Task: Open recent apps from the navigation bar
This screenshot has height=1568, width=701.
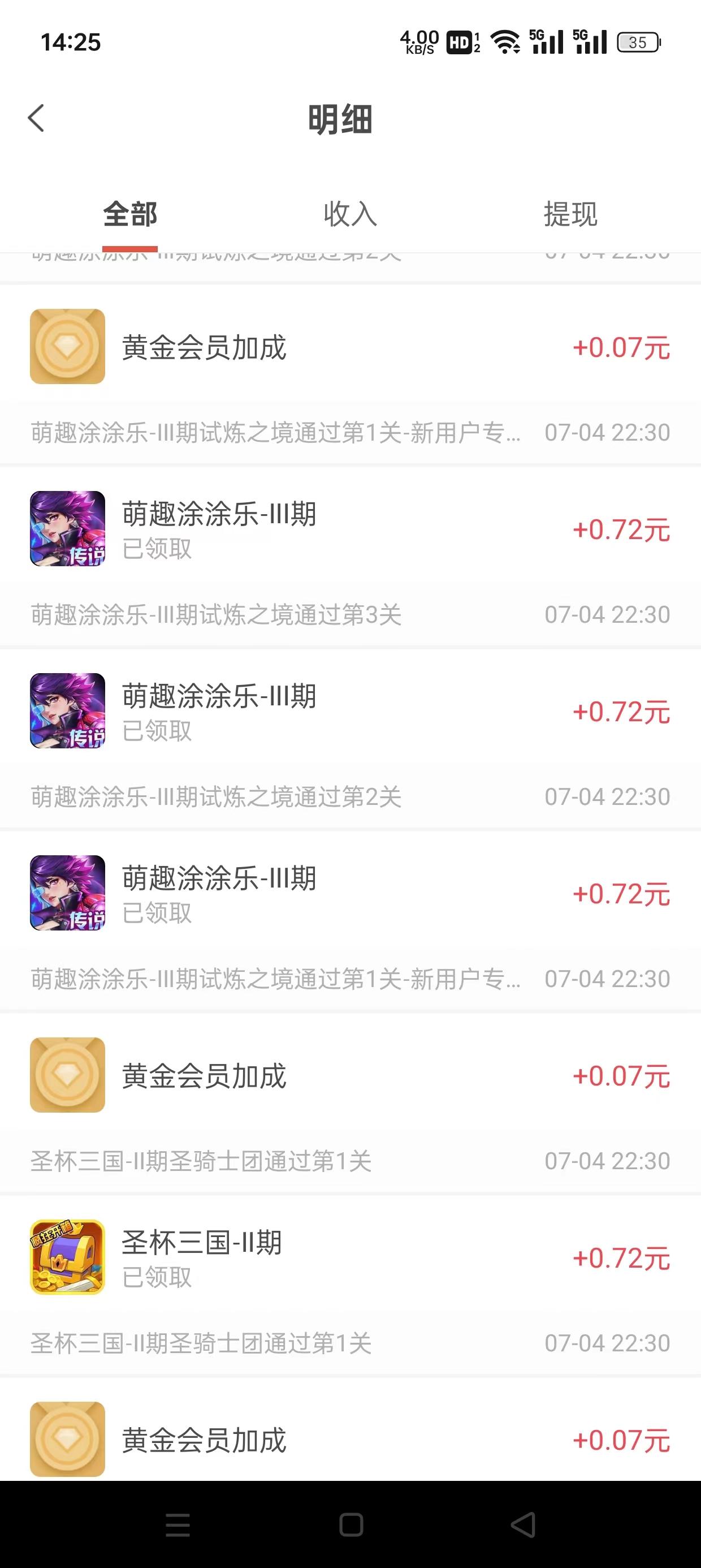Action: [178, 1525]
